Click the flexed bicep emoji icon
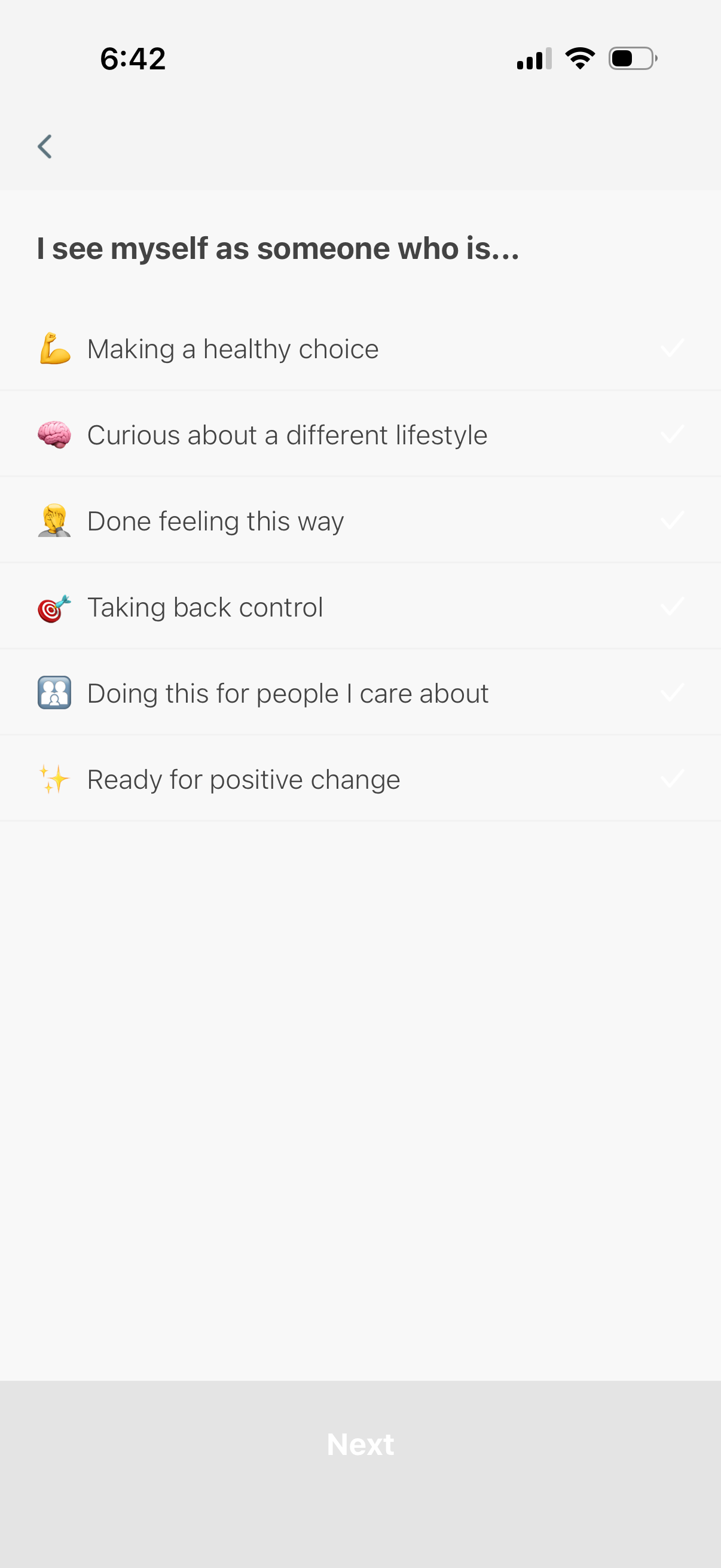 pyautogui.click(x=54, y=348)
